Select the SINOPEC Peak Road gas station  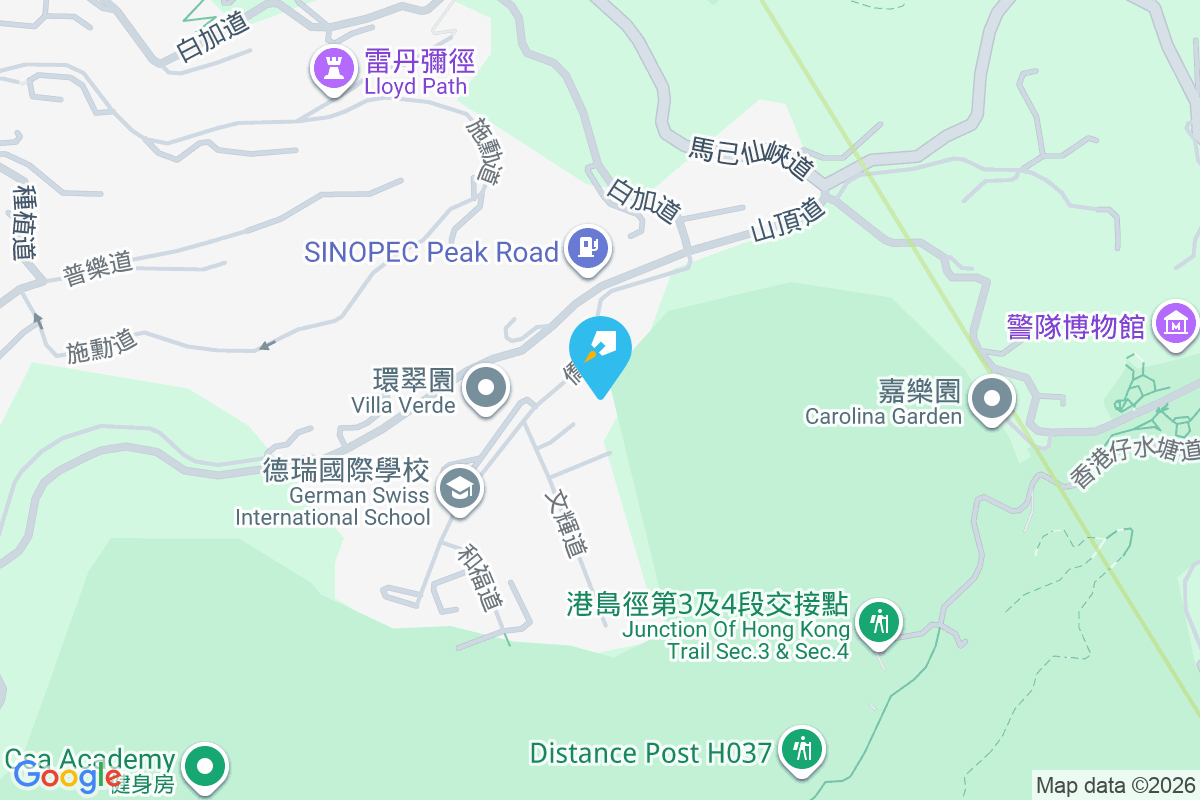587,247
